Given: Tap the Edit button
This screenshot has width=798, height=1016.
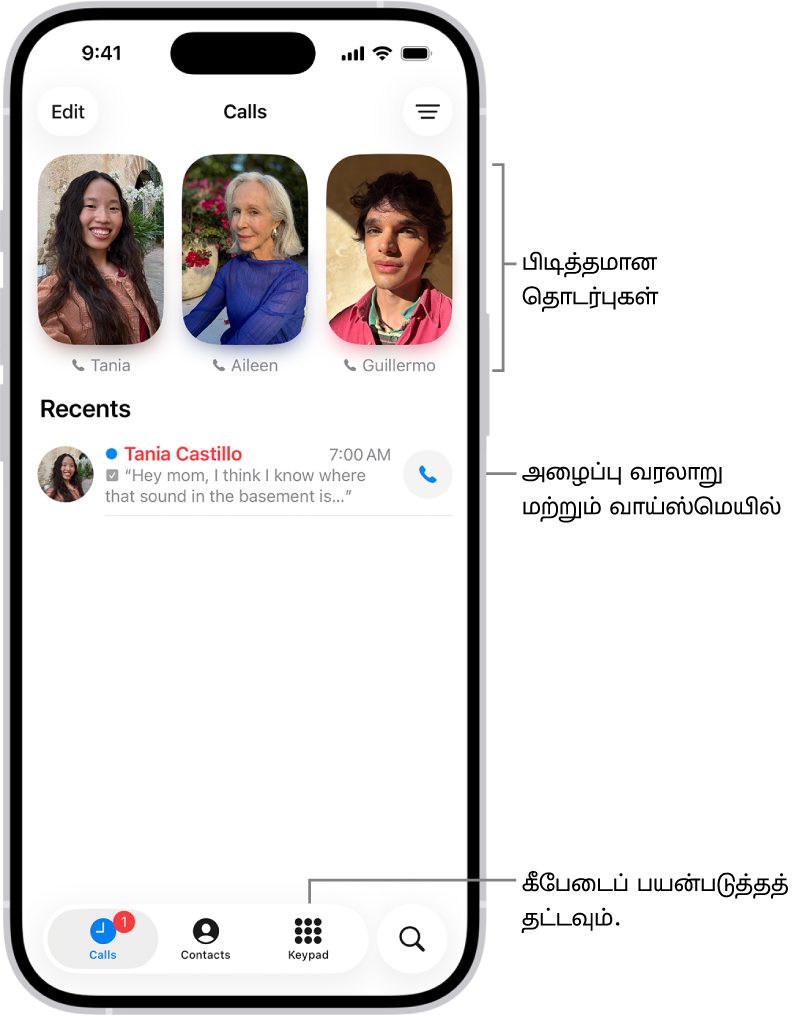Looking at the screenshot, I should 68,112.
